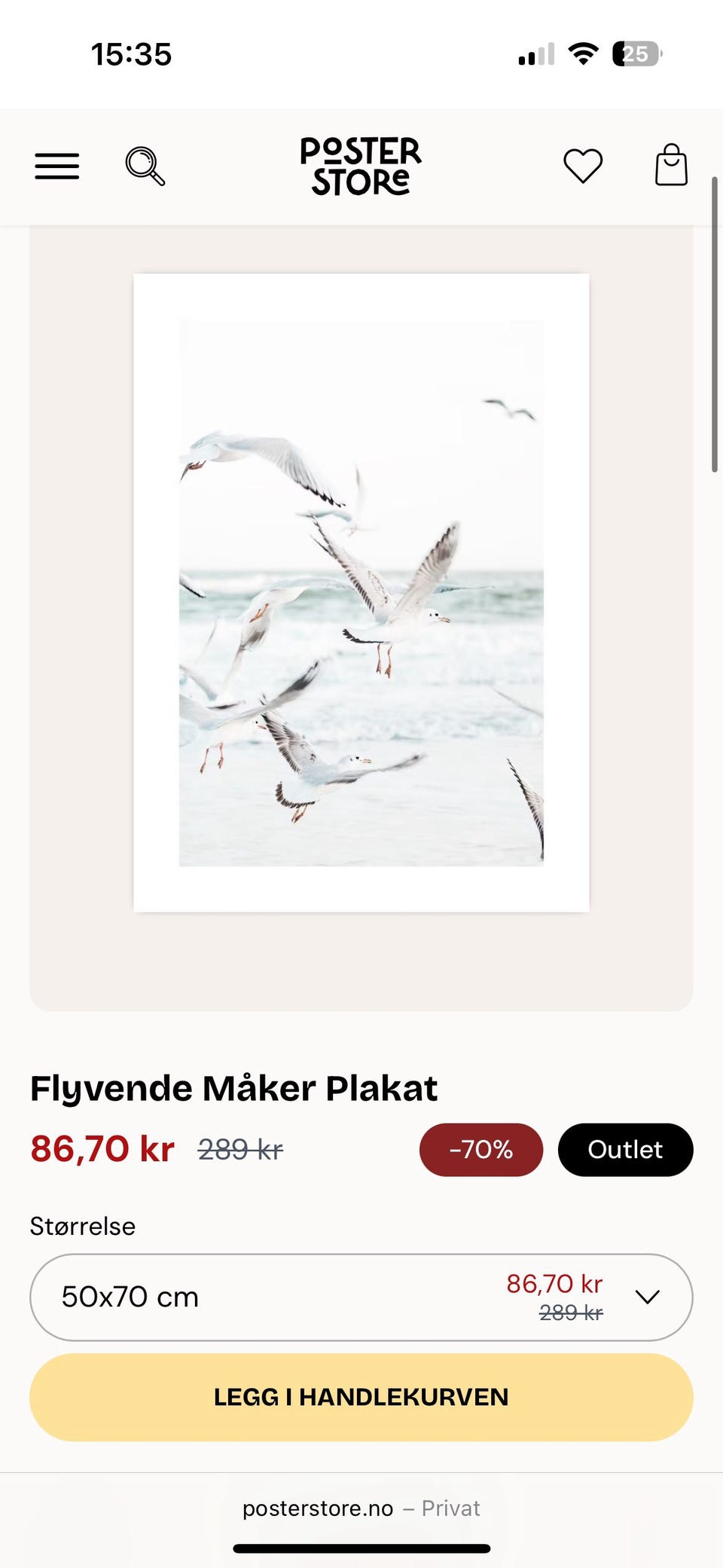Tap the Privat browsing label
The height and width of the screenshot is (1568, 723).
point(451,1508)
